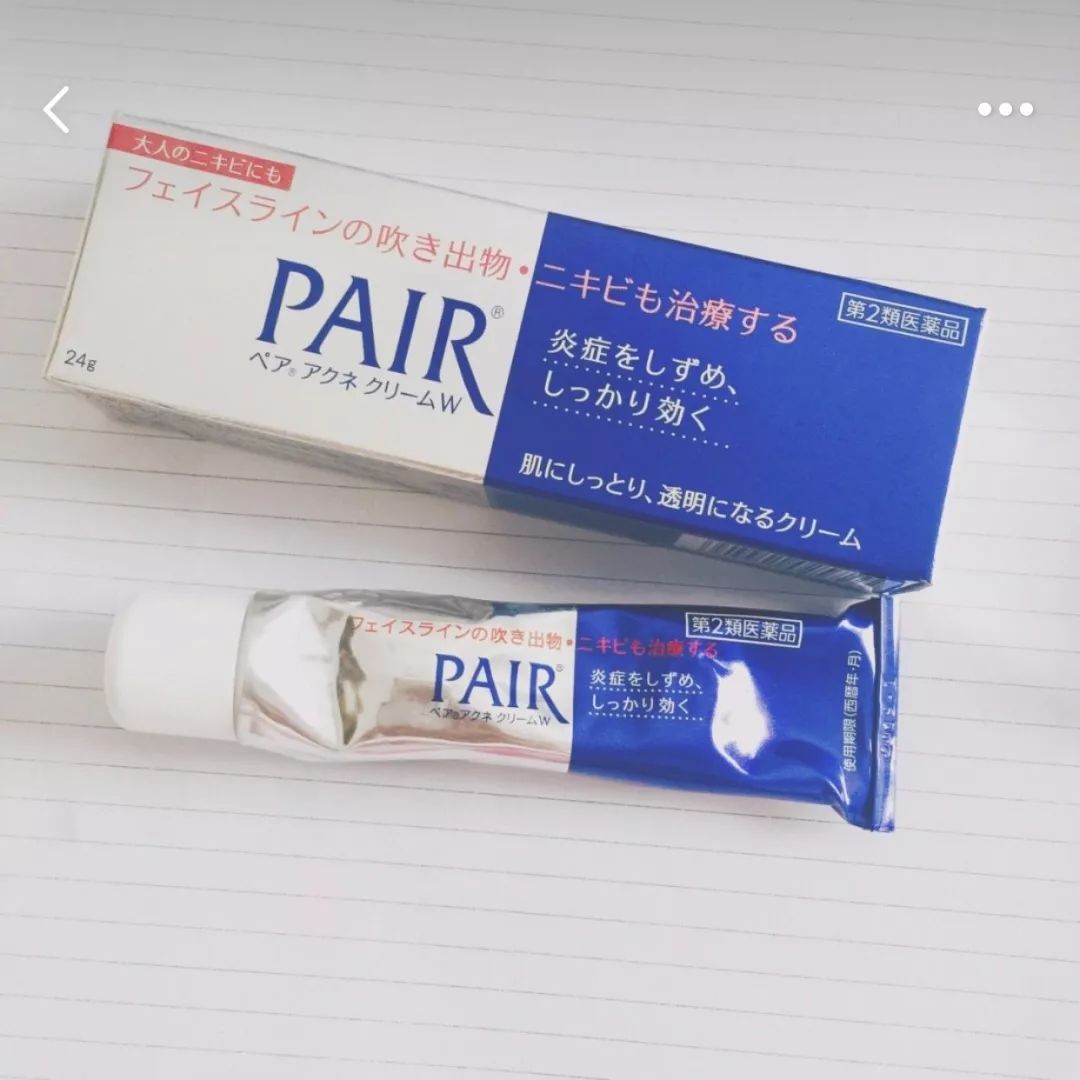Open the three-dot overflow menu

click(1005, 110)
